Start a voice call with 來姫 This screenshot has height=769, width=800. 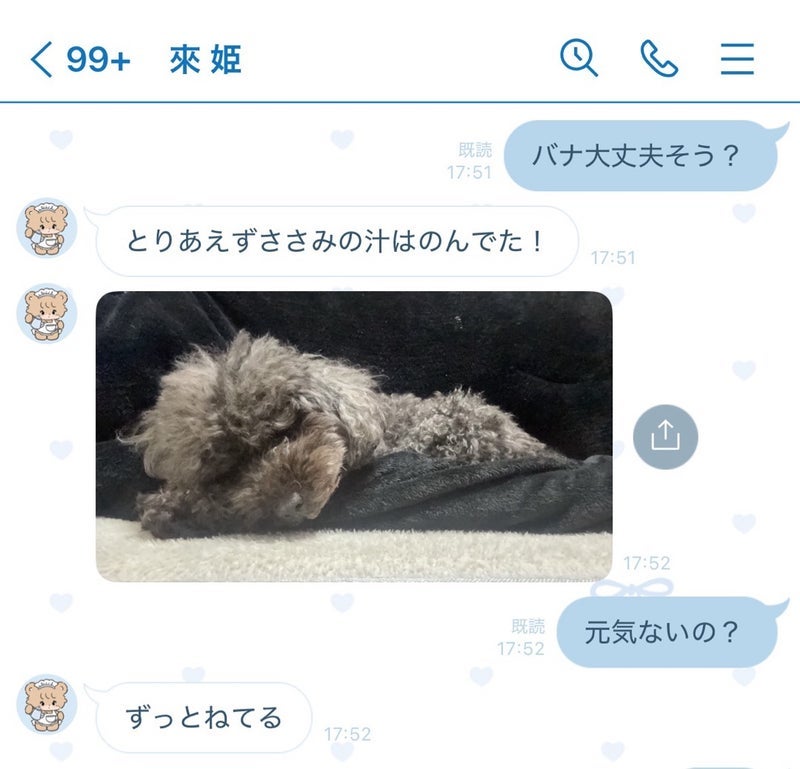pos(659,59)
